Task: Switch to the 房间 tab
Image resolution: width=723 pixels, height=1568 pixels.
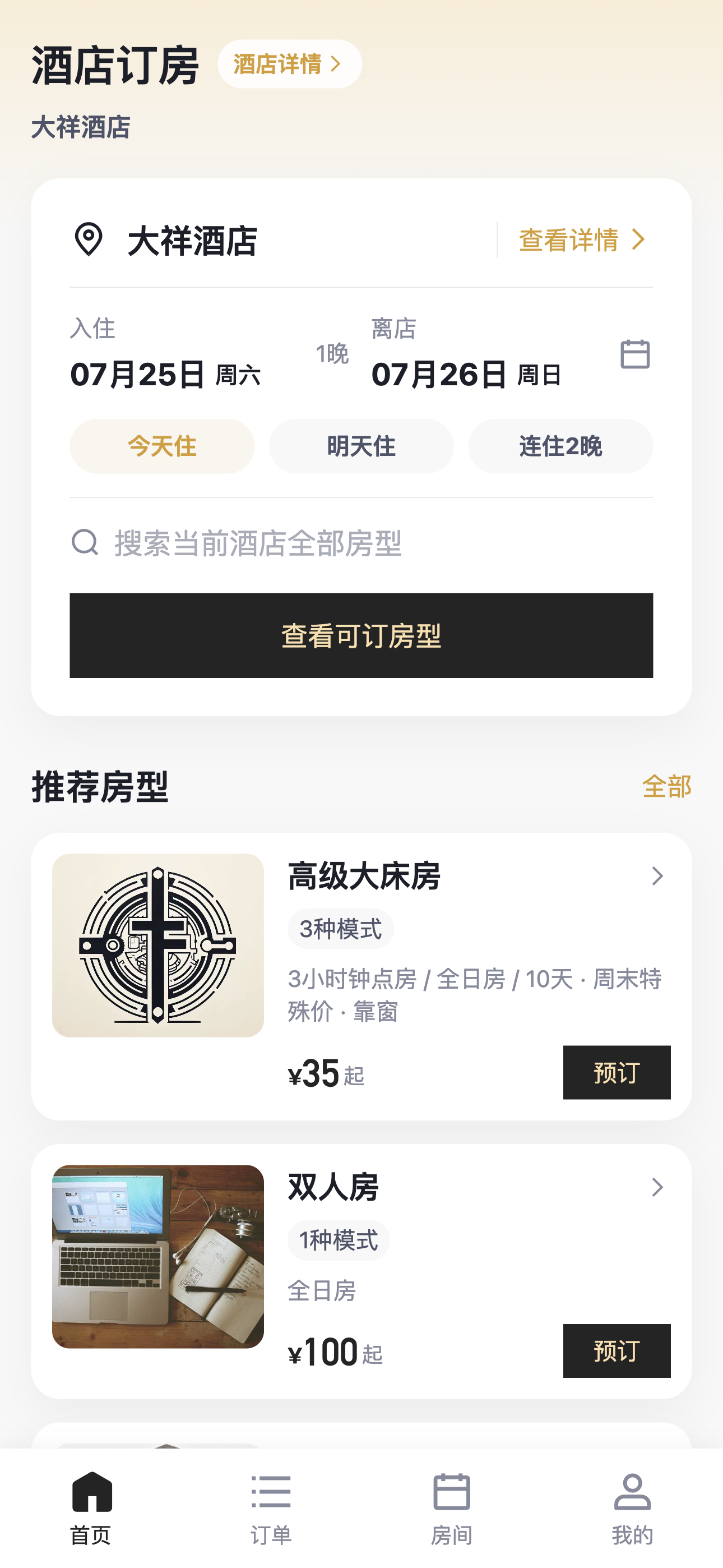Action: tap(452, 1509)
